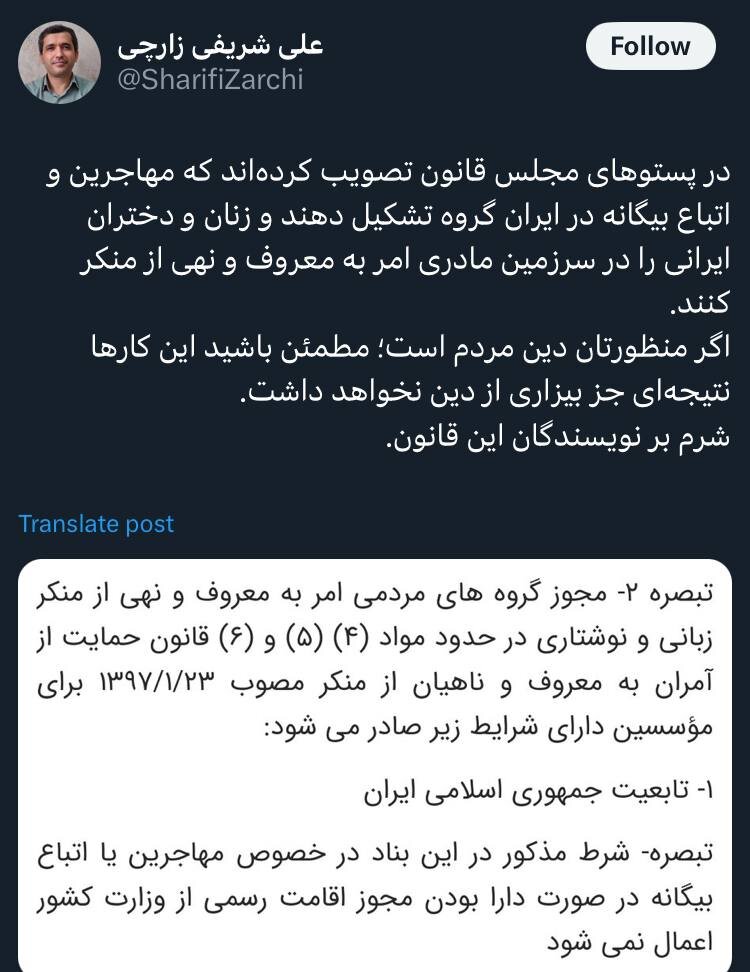Viewport: 750px width, 972px height.
Task: Tap the bottom تبصره paragraph of the image
Action: (x=375, y=888)
